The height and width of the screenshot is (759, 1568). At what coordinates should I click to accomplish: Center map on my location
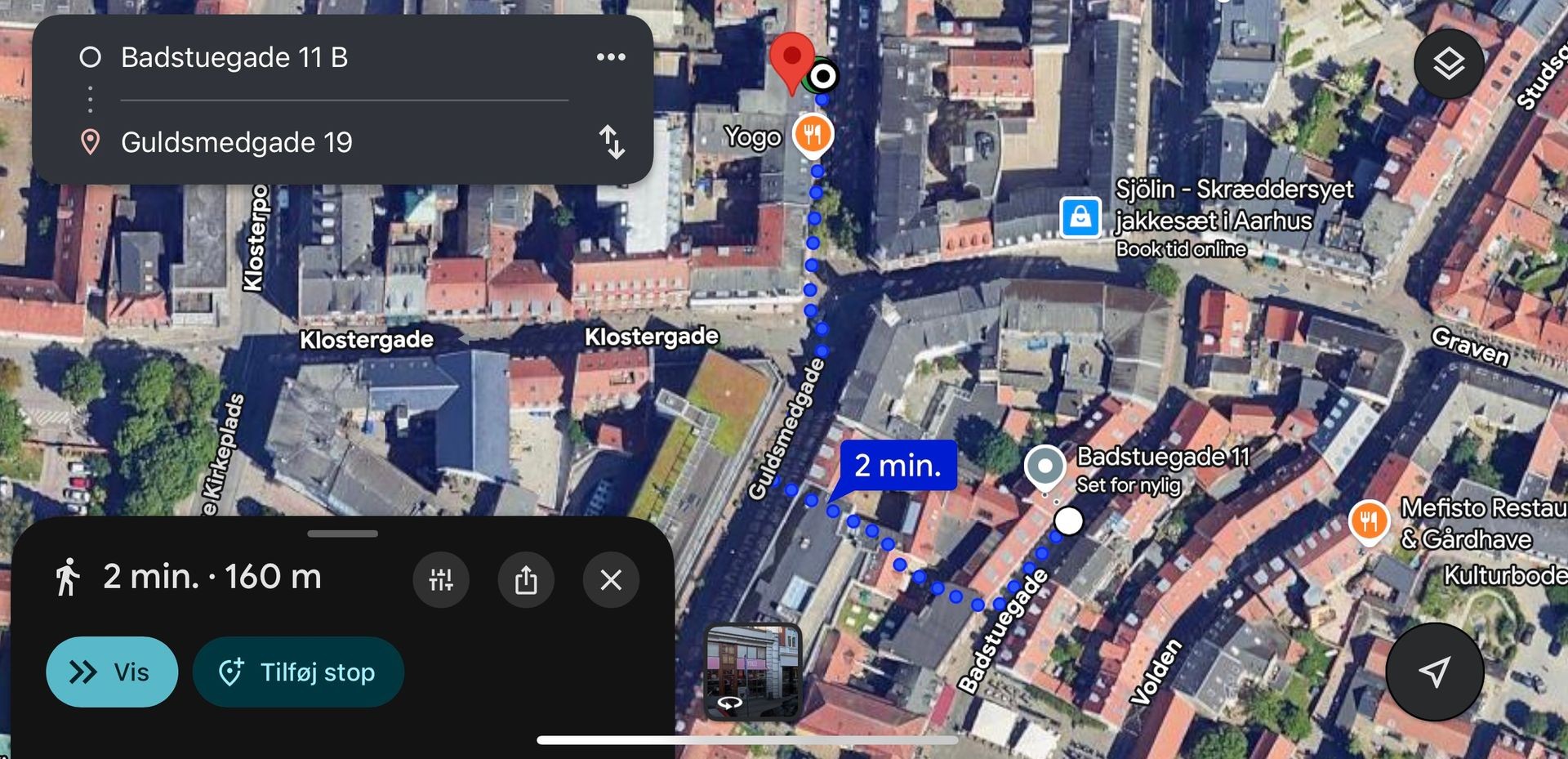1434,671
